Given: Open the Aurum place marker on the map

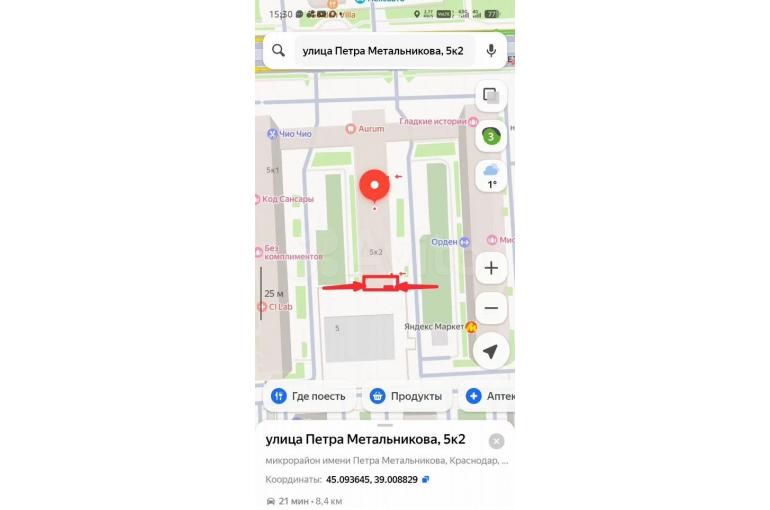Looking at the screenshot, I should tap(350, 129).
